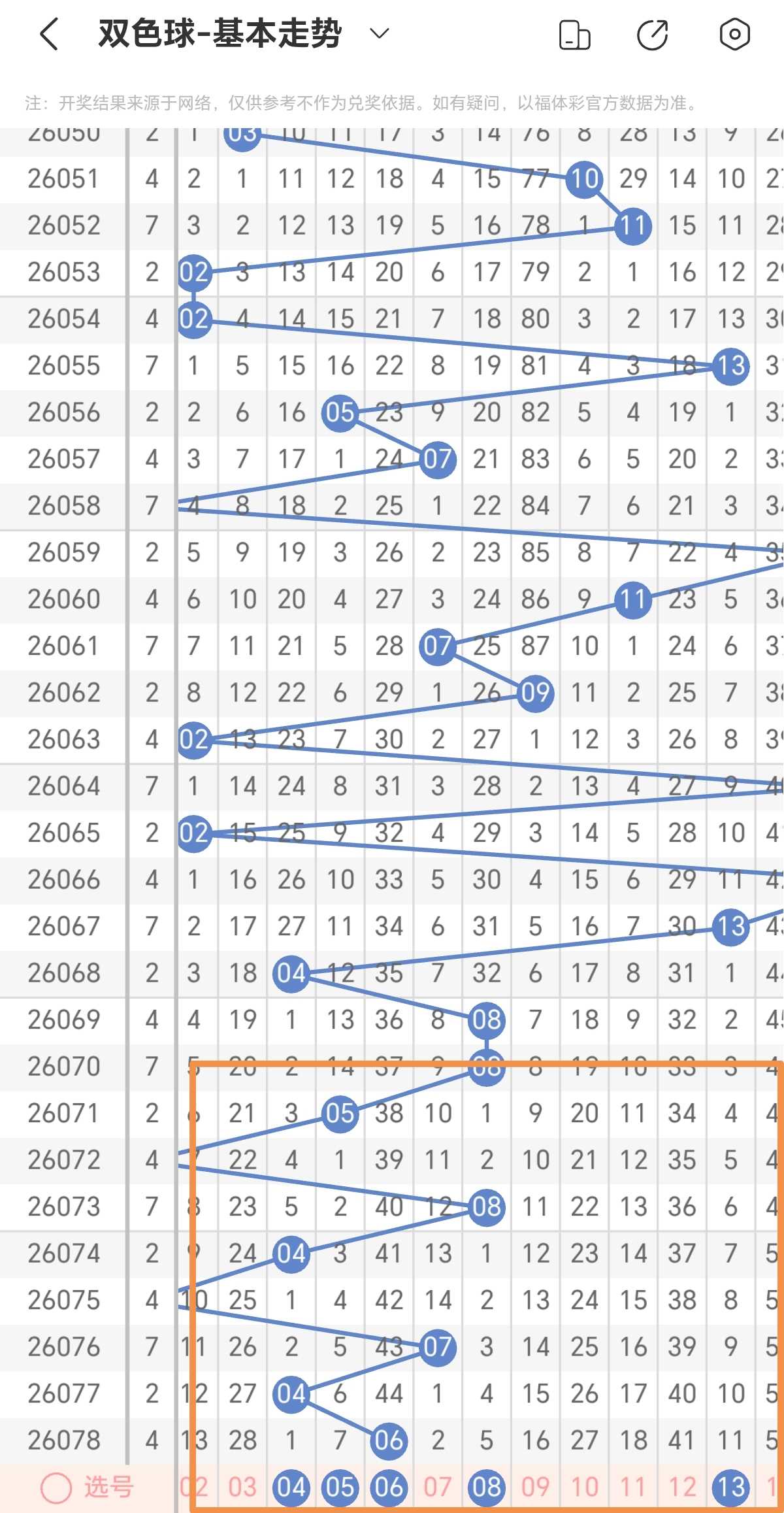Screen dimensions: 784x1513
Task: Select number 12 in the 选号 row
Action: [x=682, y=1487]
